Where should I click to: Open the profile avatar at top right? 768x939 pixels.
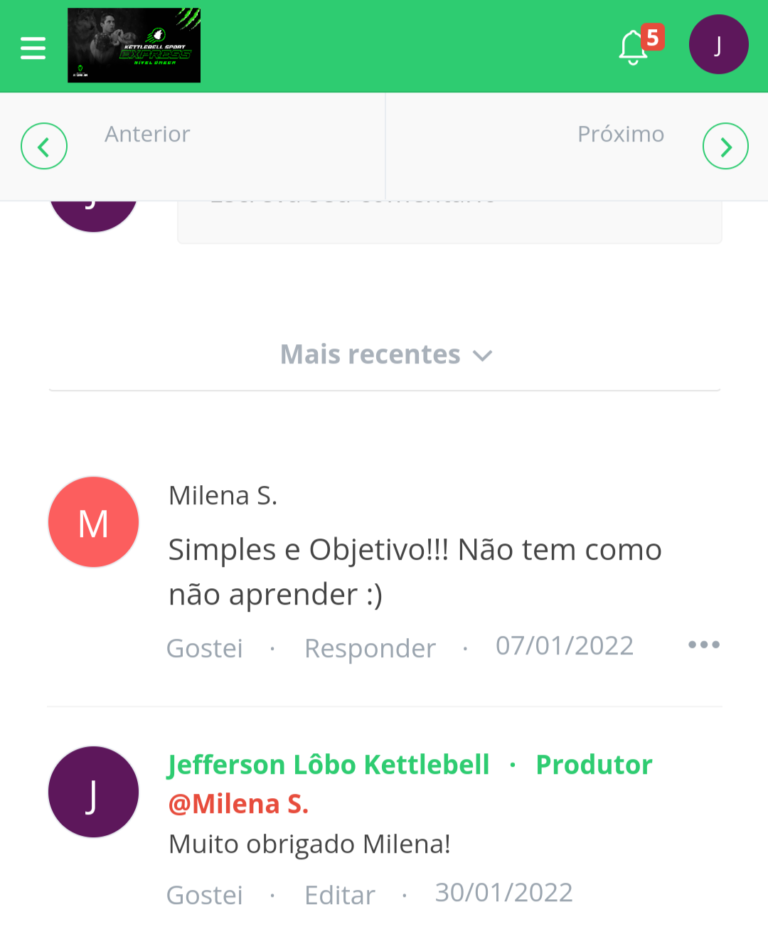[x=718, y=45]
